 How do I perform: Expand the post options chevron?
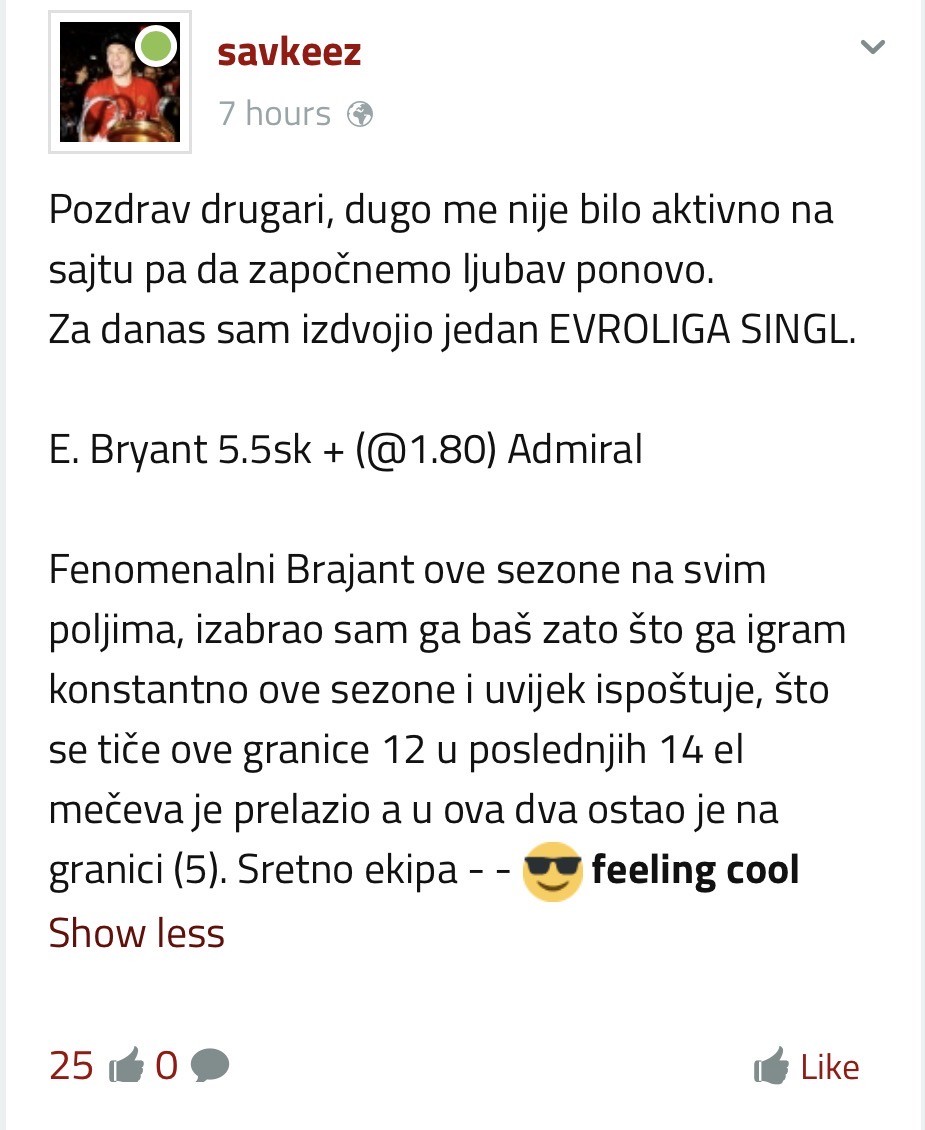[x=873, y=46]
